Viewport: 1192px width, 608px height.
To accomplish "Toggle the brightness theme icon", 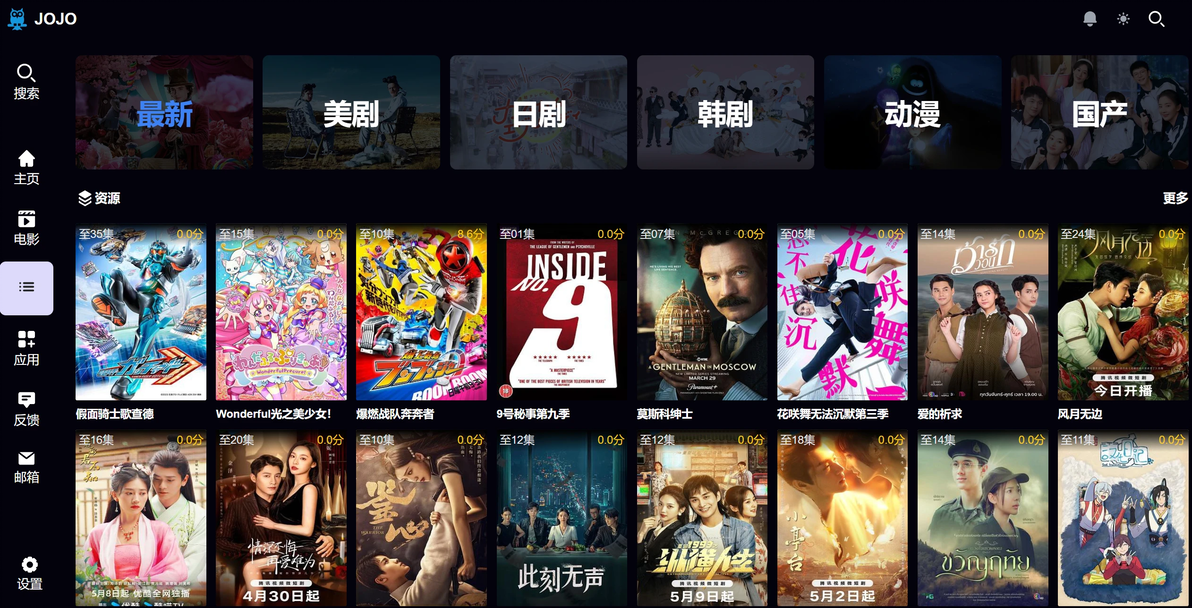I will pyautogui.click(x=1123, y=19).
